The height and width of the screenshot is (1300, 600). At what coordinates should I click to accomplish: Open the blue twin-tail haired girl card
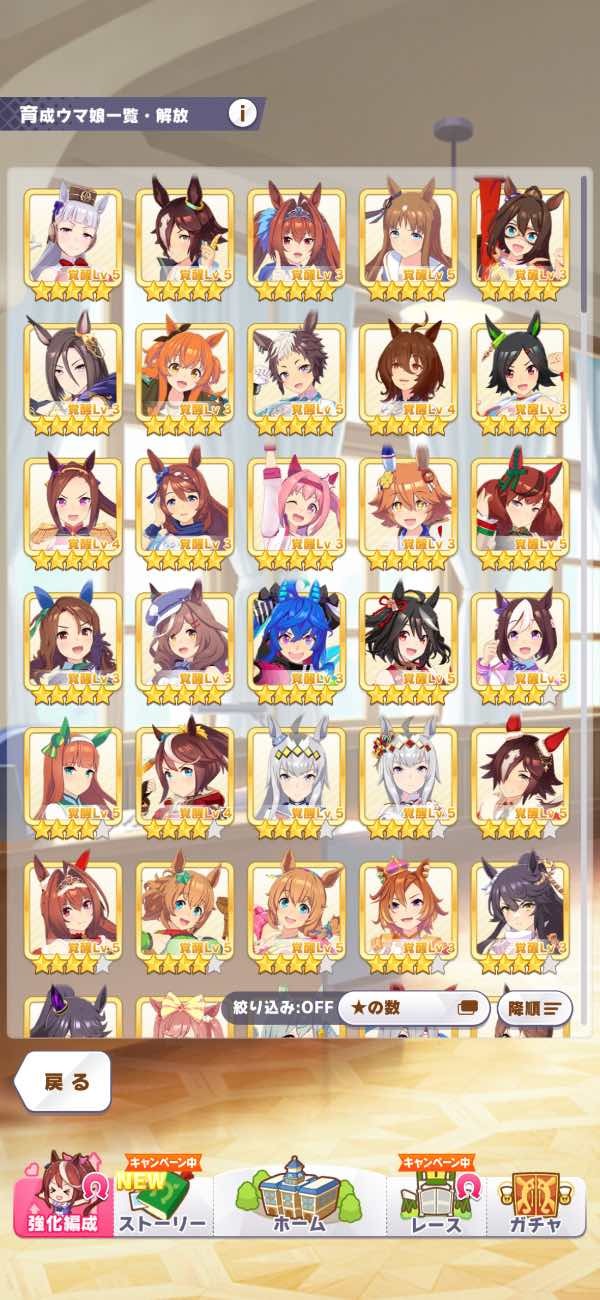click(296, 641)
